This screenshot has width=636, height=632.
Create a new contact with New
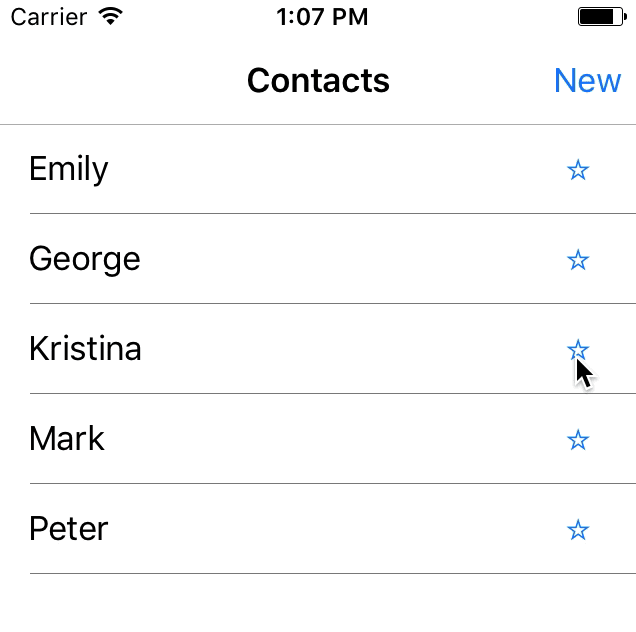tap(587, 80)
